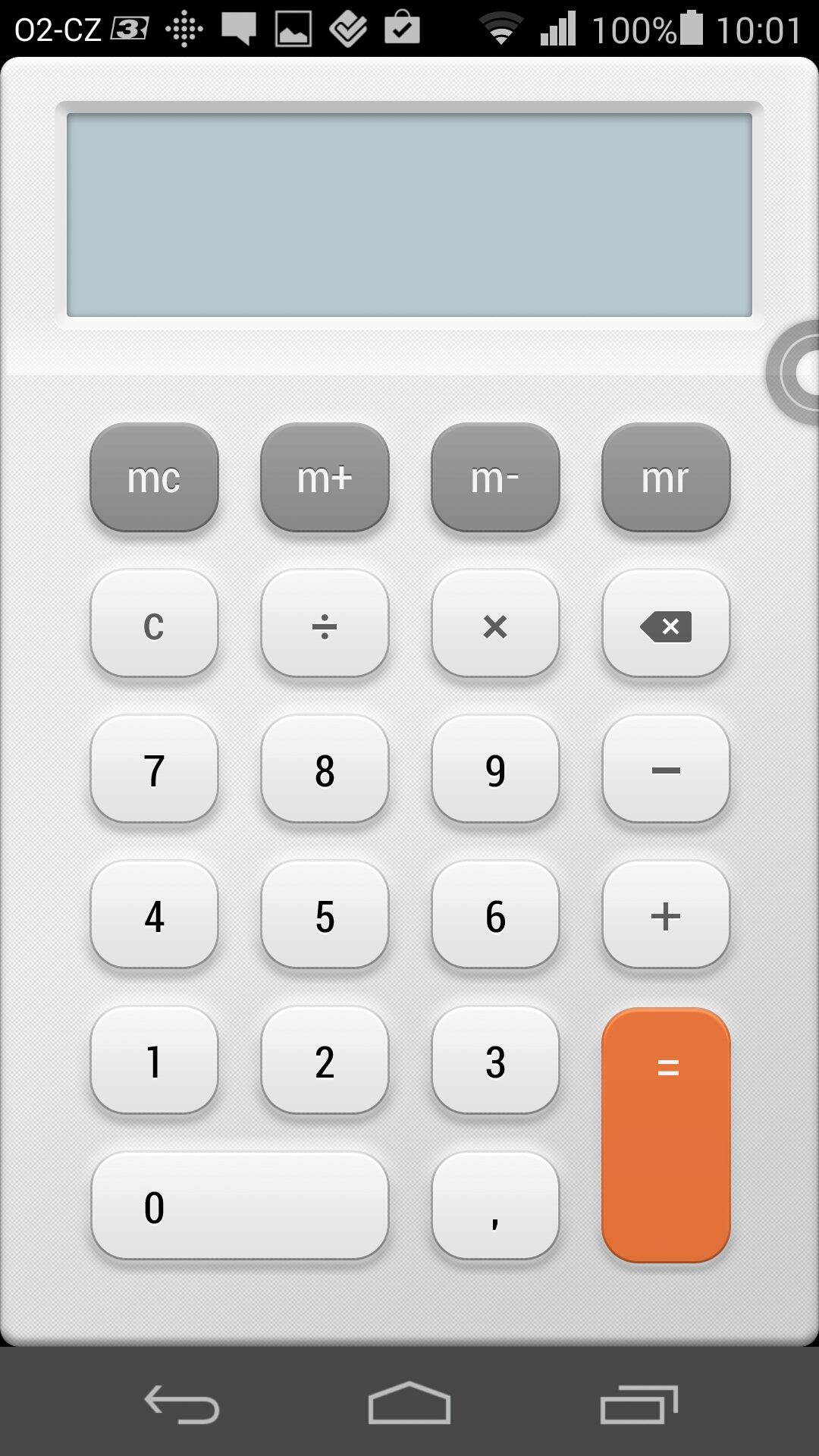Subtract from memory with m-
Screen dimensions: 819x1456
pyautogui.click(x=495, y=478)
